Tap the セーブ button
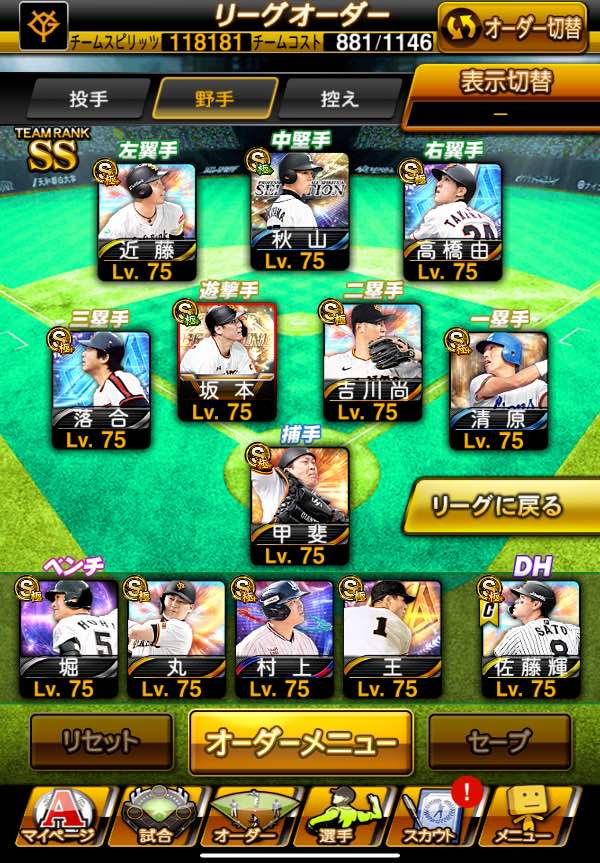 pyautogui.click(x=500, y=741)
